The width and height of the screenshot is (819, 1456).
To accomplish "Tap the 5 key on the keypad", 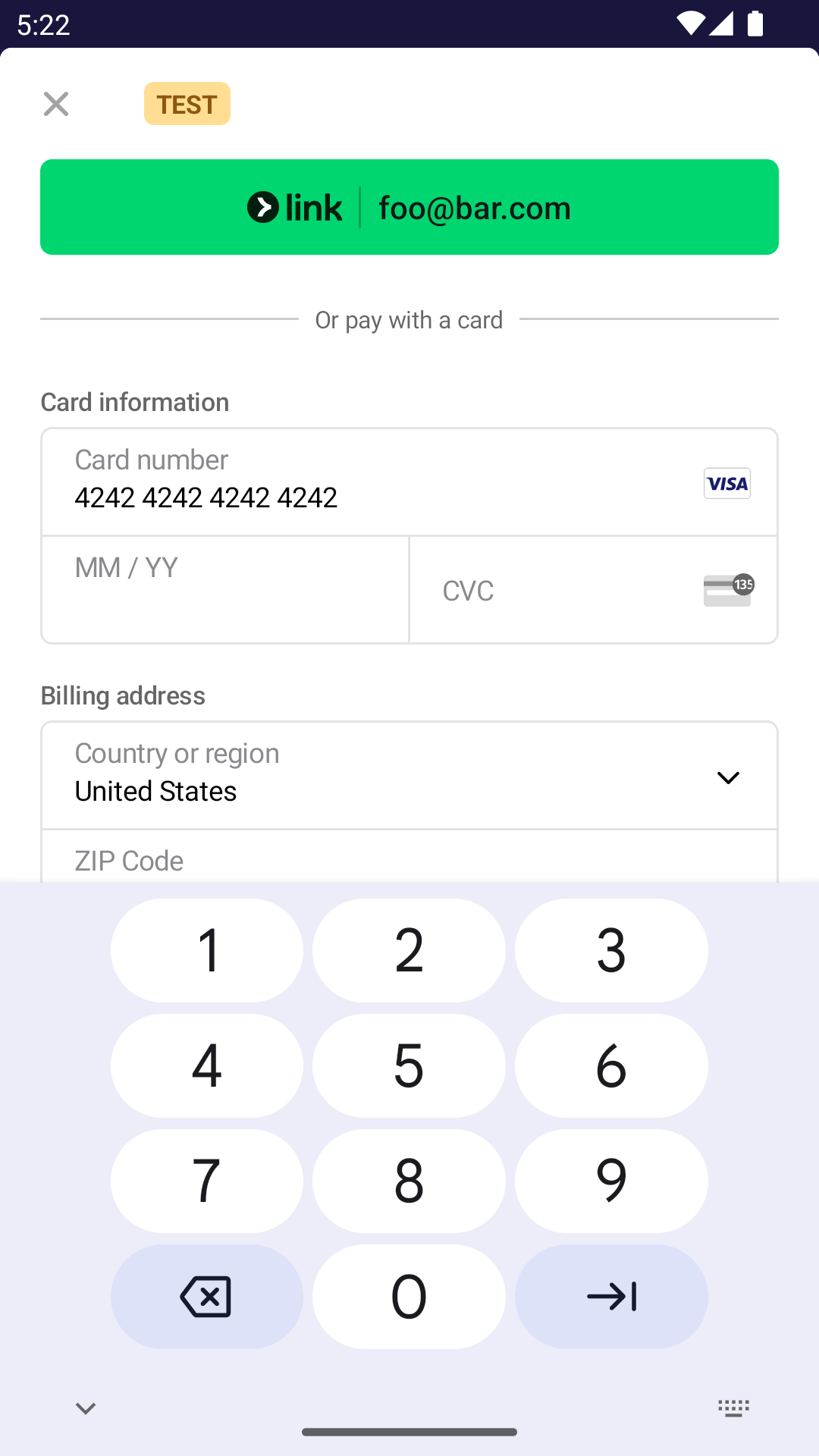I will [409, 1065].
